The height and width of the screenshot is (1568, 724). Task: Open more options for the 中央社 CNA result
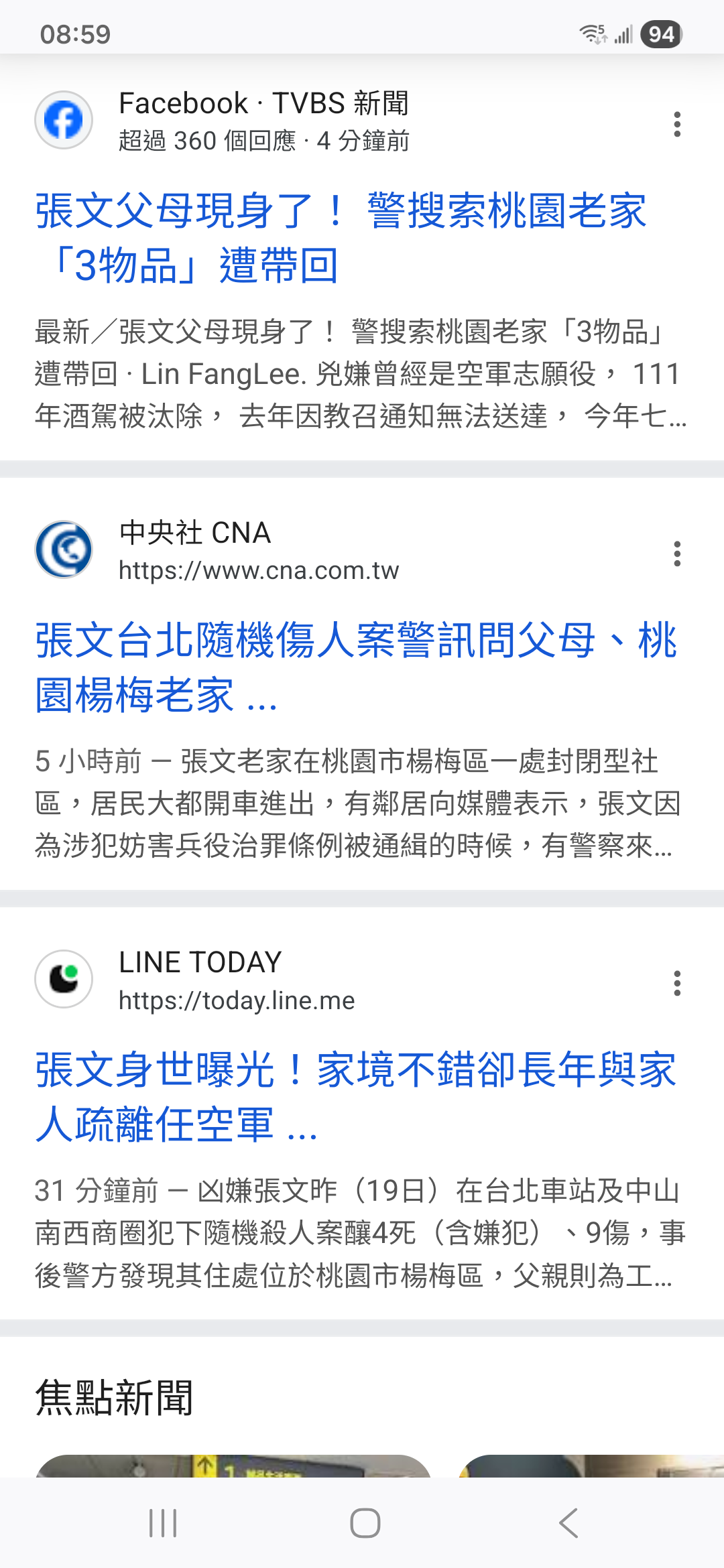click(677, 553)
